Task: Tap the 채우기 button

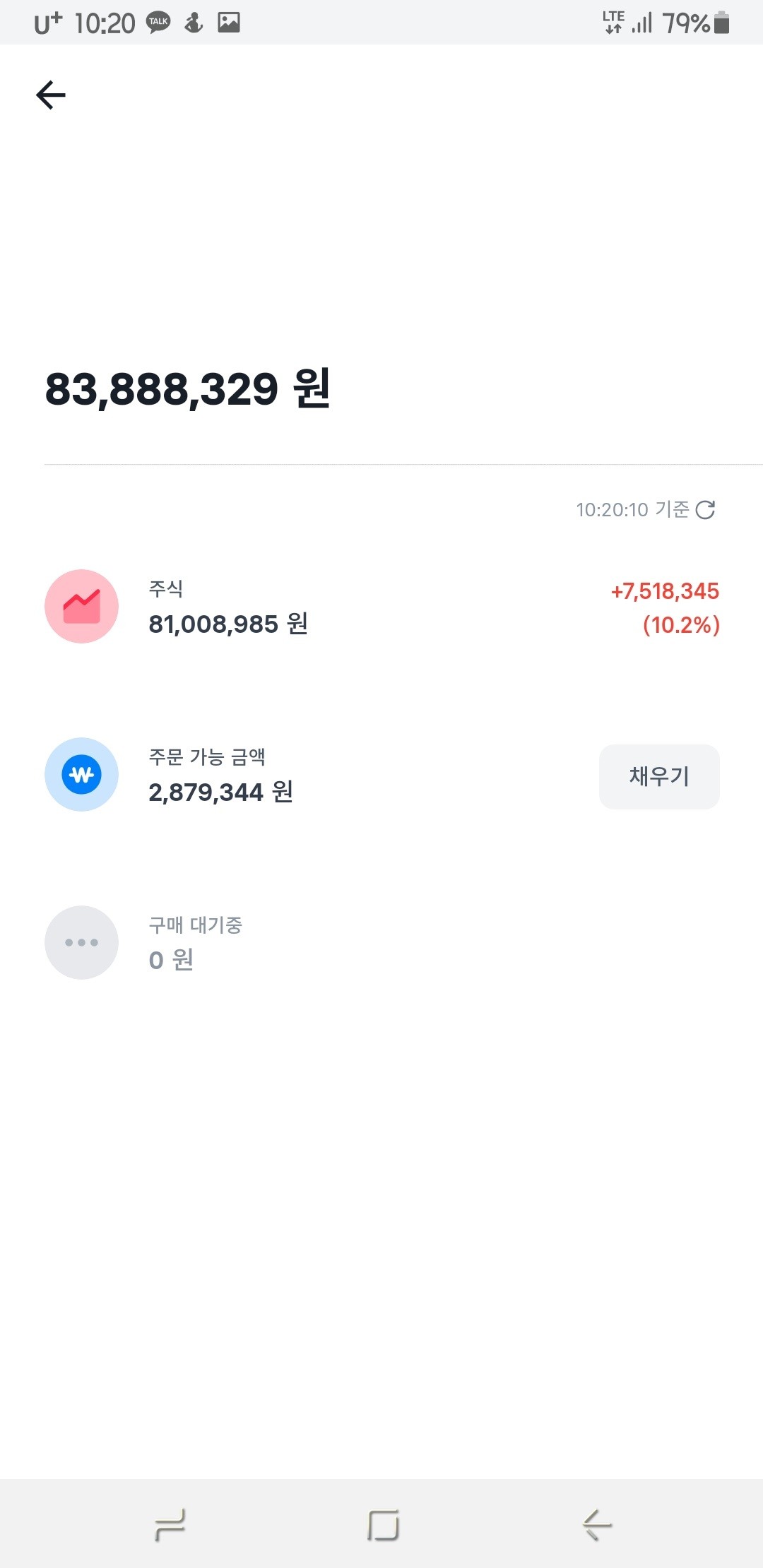Action: tap(659, 776)
